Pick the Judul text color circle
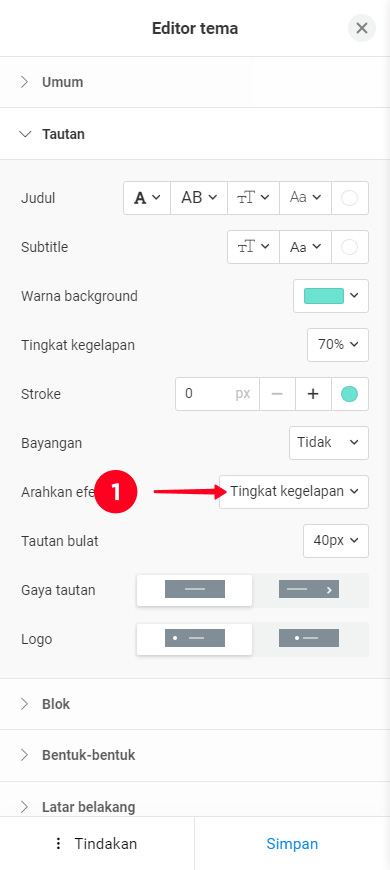The width and height of the screenshot is (390, 870). 350,198
